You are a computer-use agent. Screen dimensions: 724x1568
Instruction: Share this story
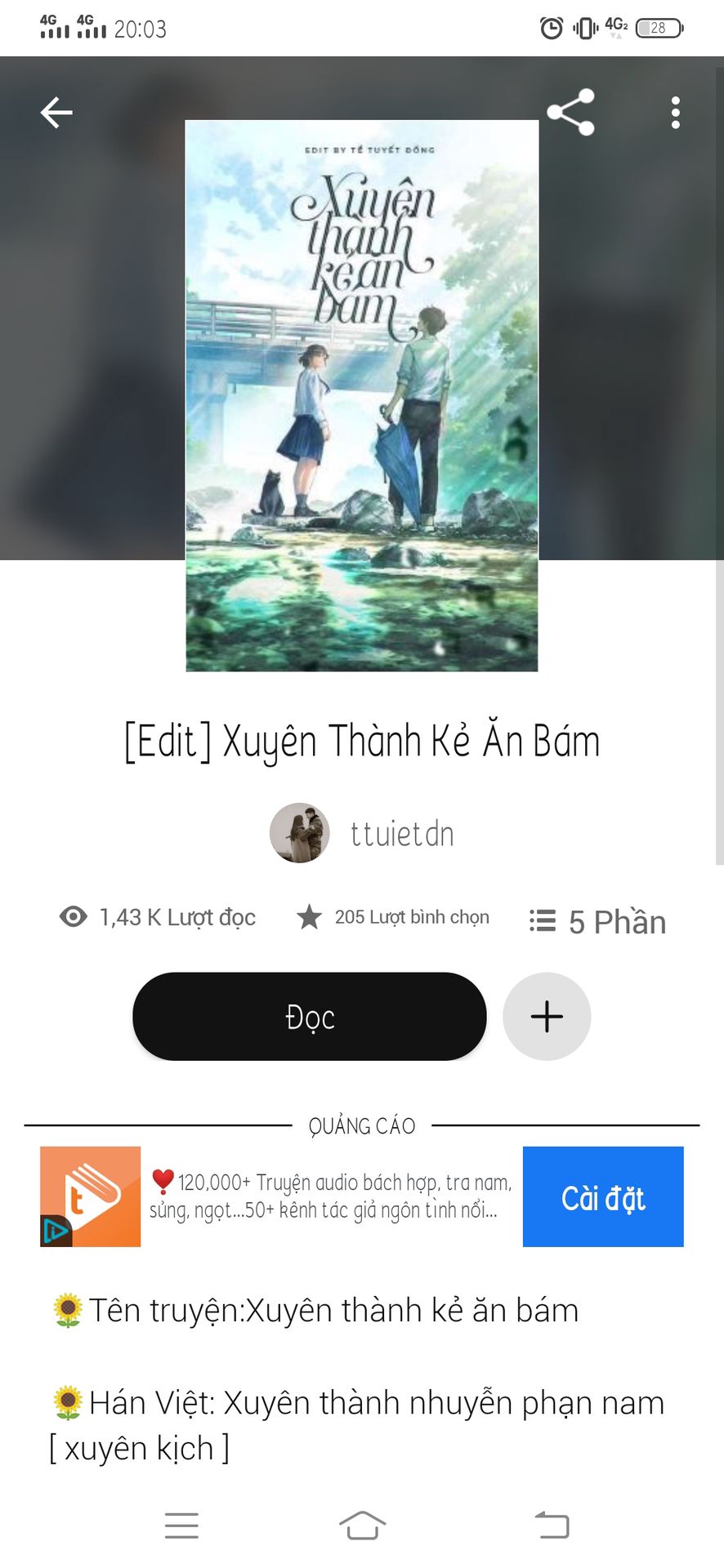pyautogui.click(x=570, y=113)
